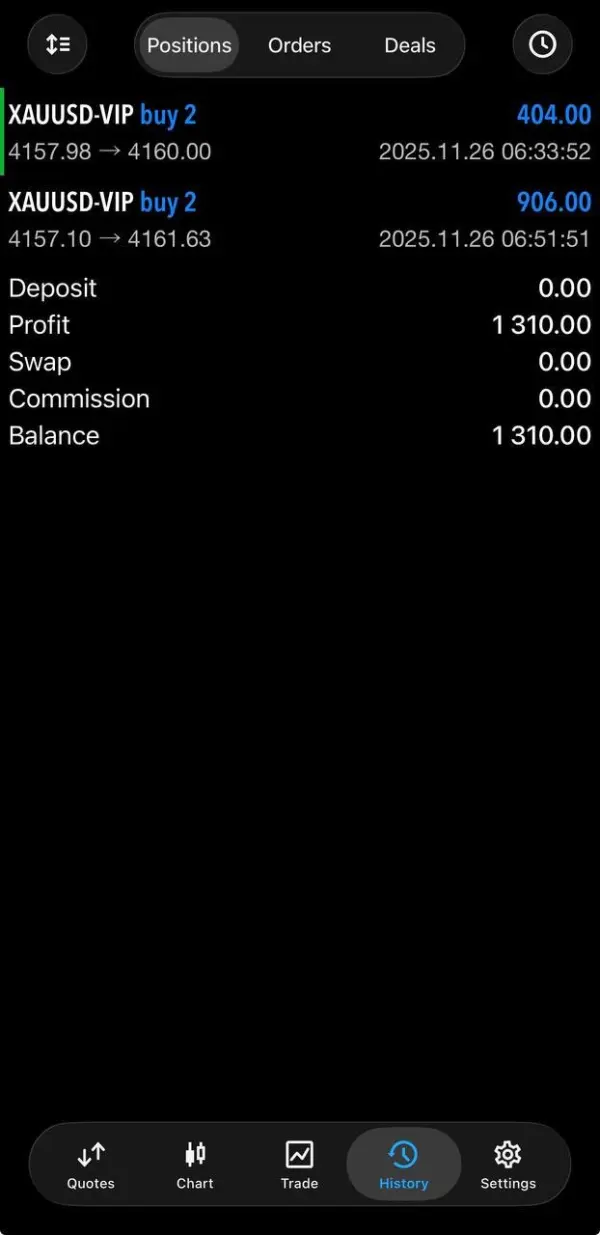Switch to the Orders segment

(299, 45)
